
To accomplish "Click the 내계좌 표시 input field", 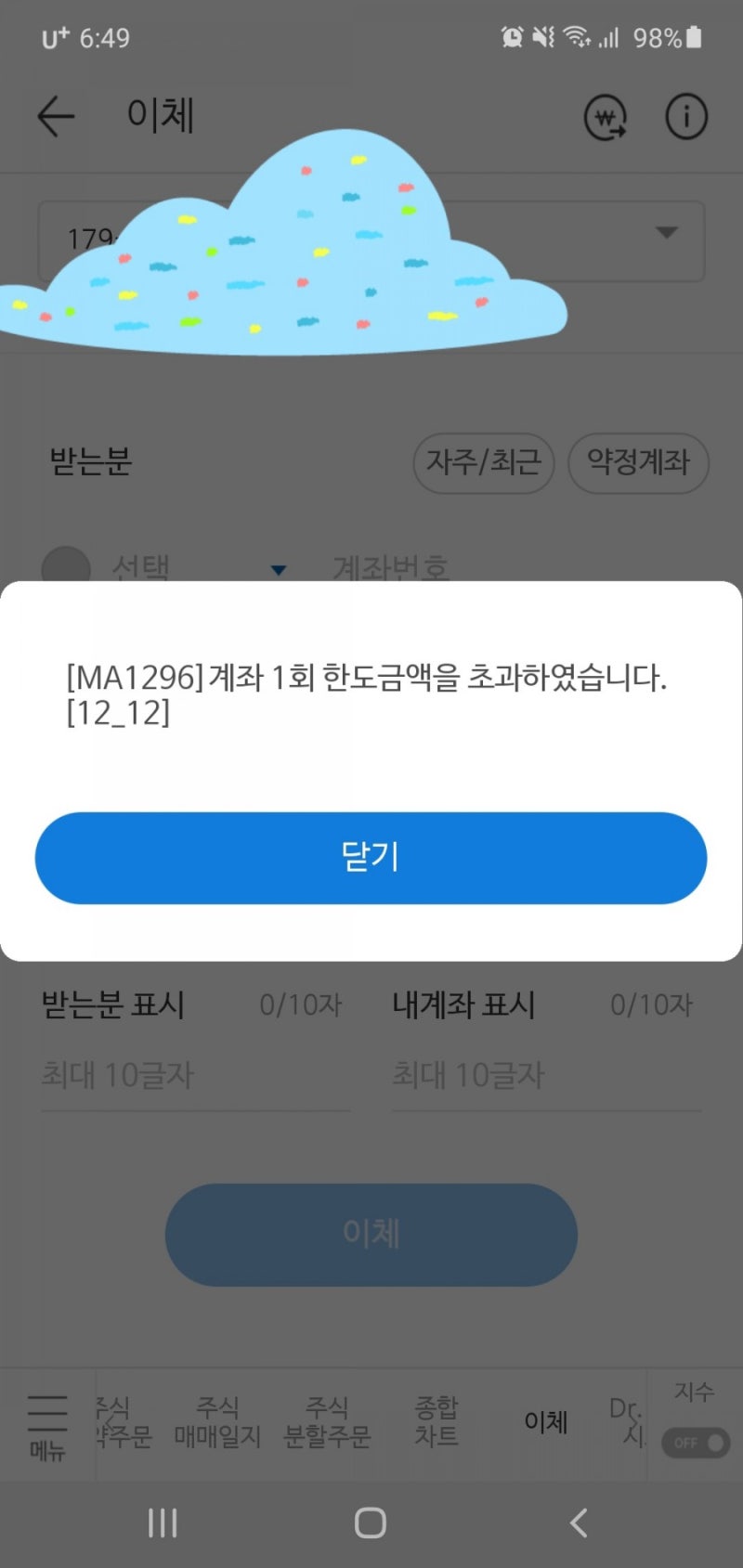I will 546,1075.
